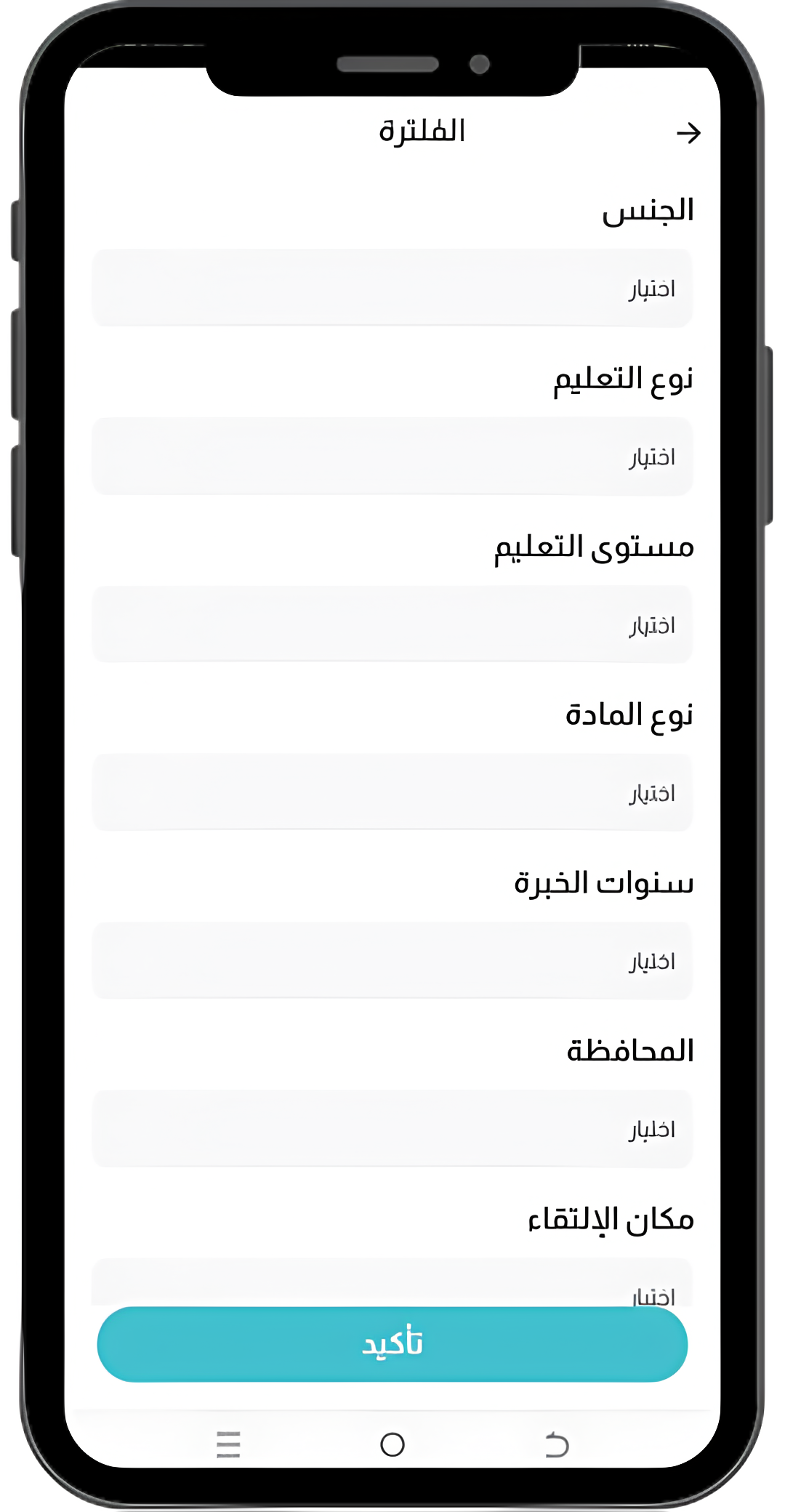Open the نوع التعليم dropdown
Viewport: 785px width, 1512px height.
392,457
